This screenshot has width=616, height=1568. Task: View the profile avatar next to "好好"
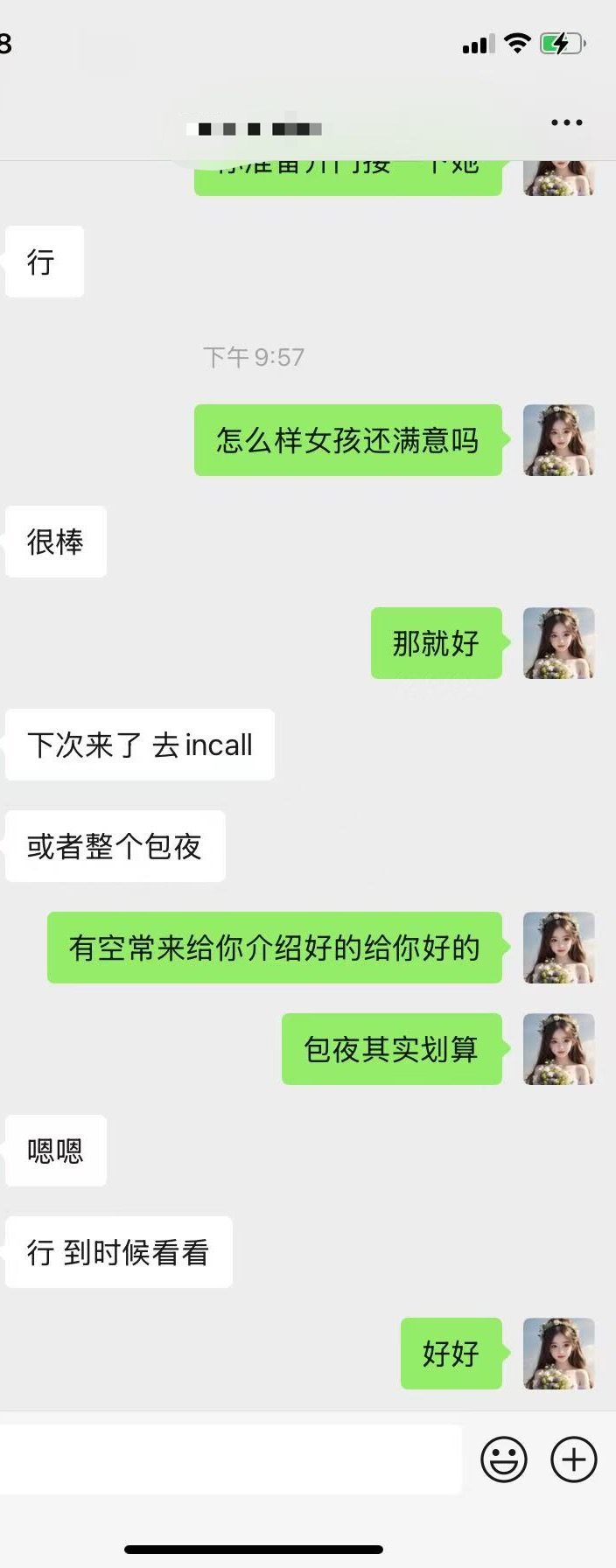point(558,1354)
